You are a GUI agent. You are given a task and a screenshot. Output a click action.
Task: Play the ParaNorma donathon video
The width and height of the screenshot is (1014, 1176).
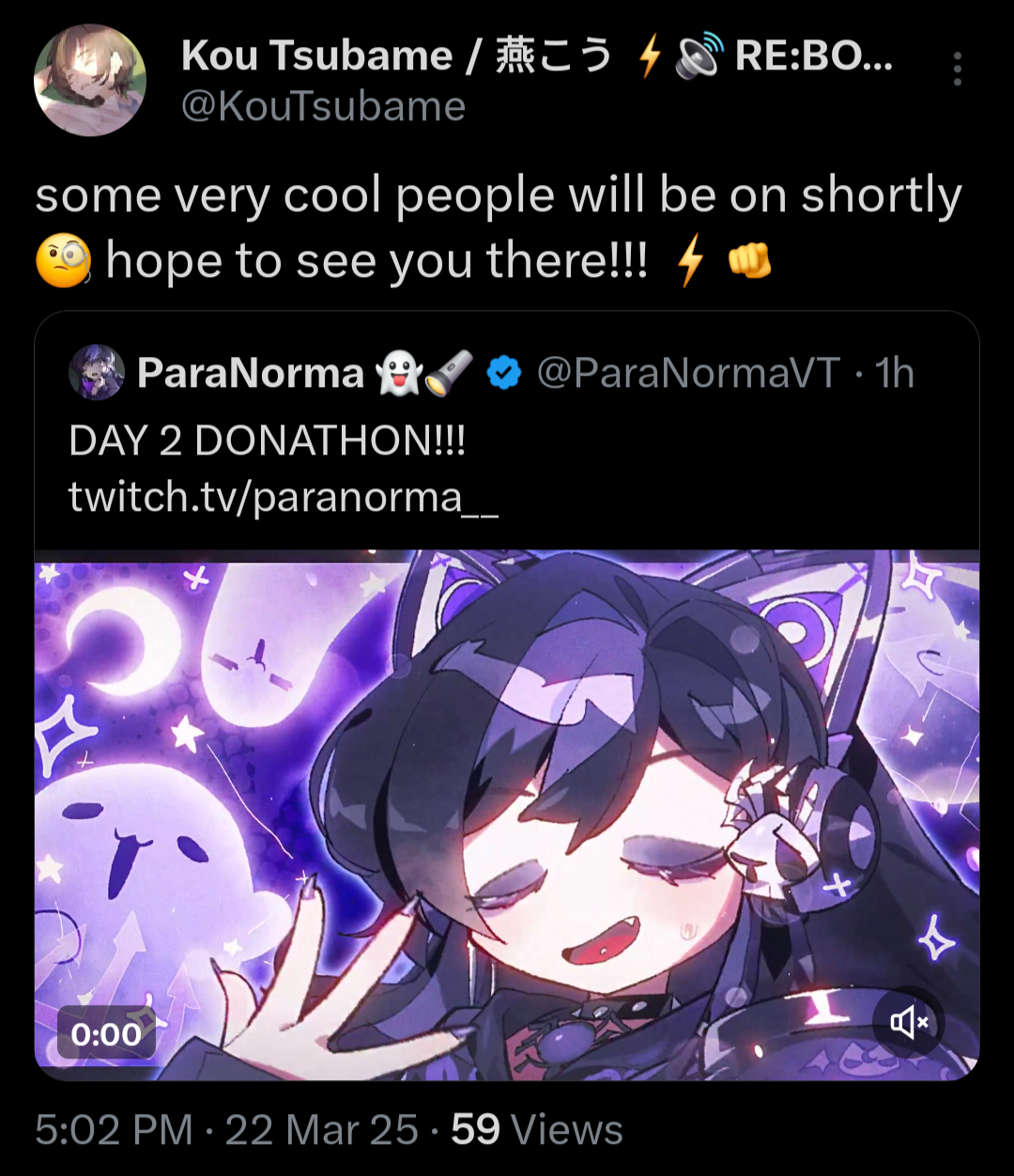[507, 813]
